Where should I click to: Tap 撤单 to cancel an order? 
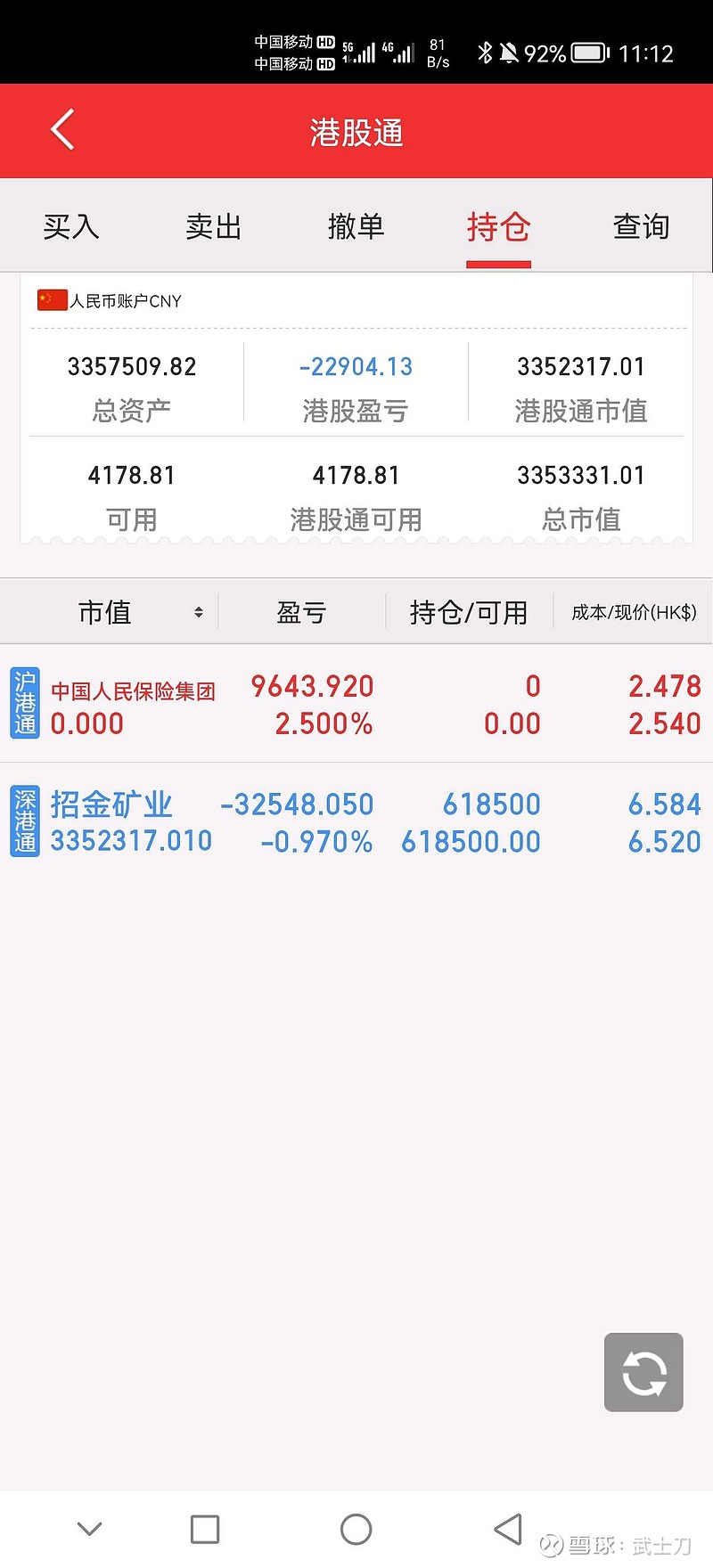pyautogui.click(x=356, y=227)
